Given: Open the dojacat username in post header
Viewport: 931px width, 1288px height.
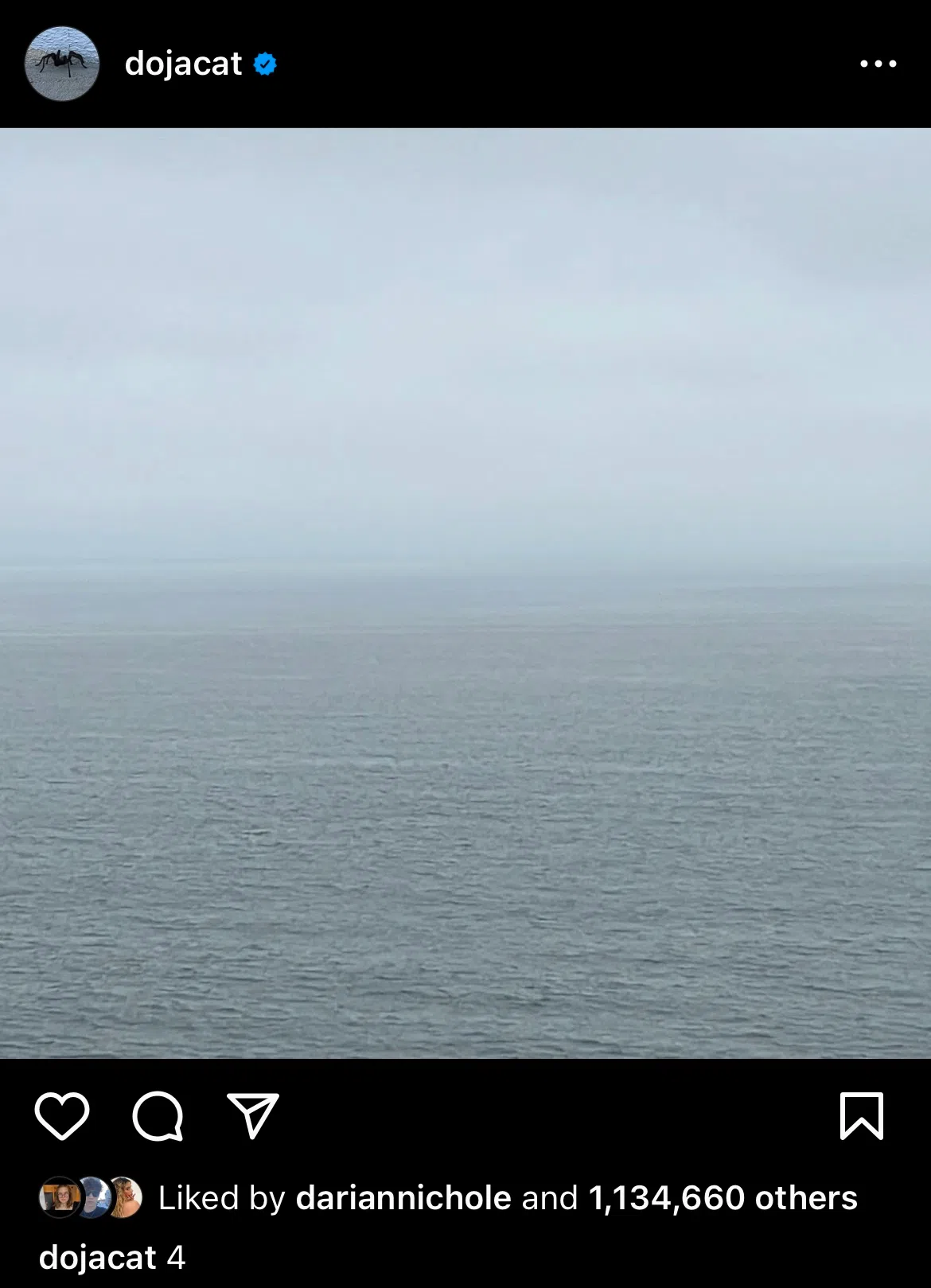Looking at the screenshot, I should 183,64.
